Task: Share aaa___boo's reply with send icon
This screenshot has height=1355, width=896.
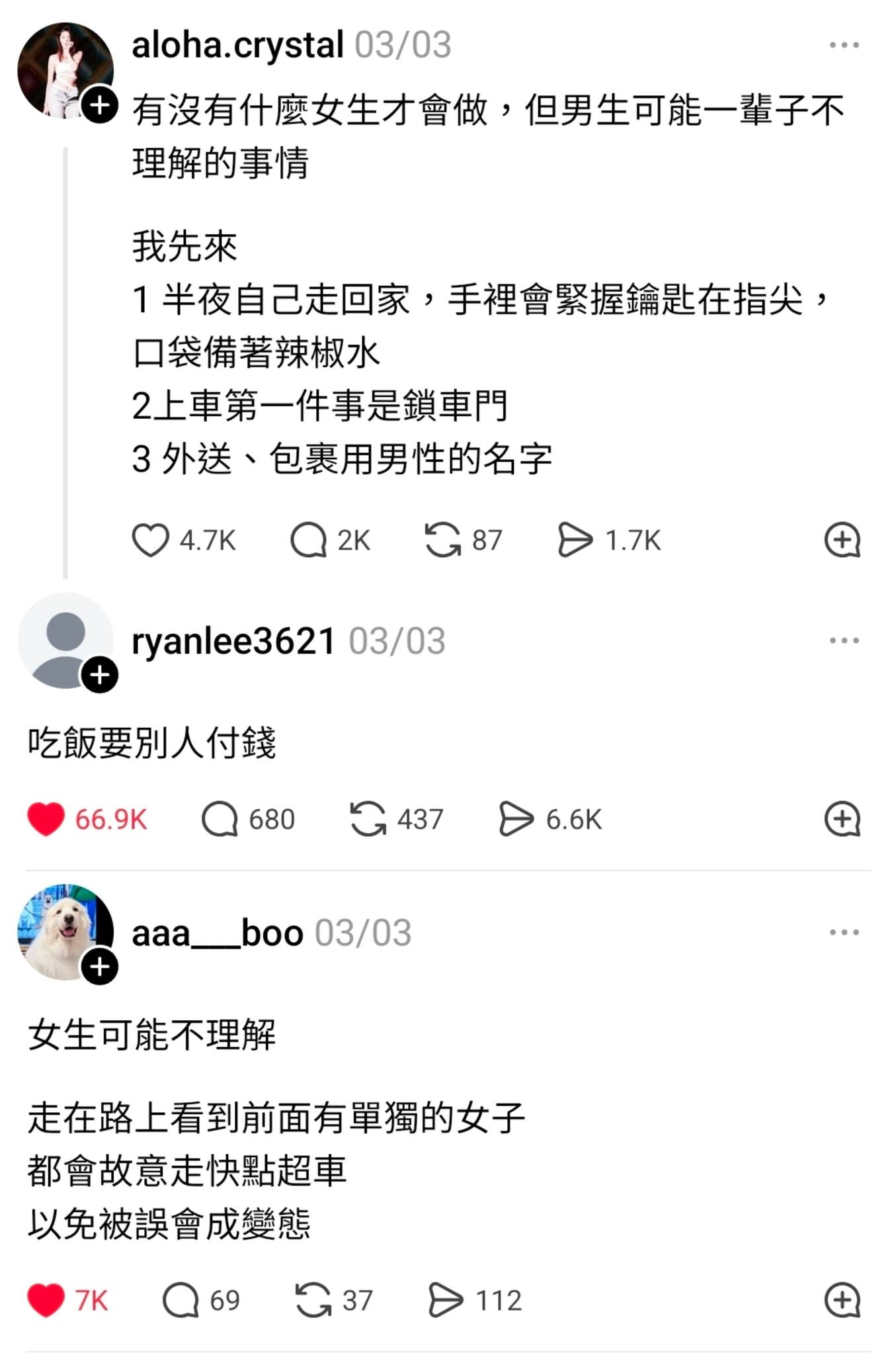Action: click(446, 1300)
